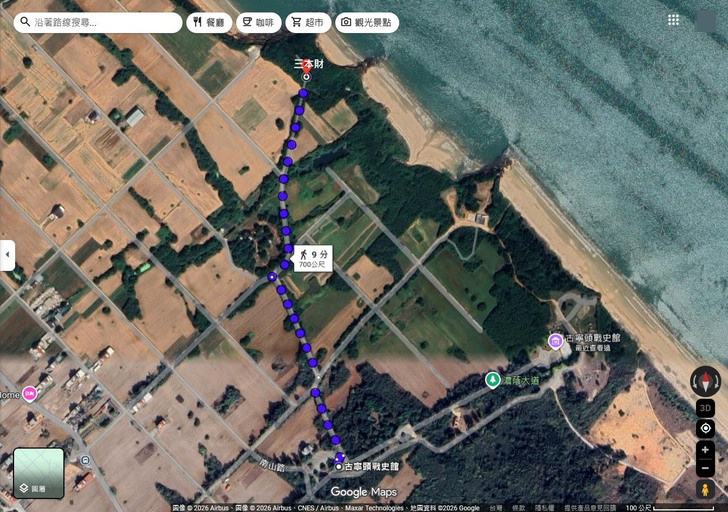Screen dimensions: 728x512
Task: Toggle the 3D view
Action: 705,408
